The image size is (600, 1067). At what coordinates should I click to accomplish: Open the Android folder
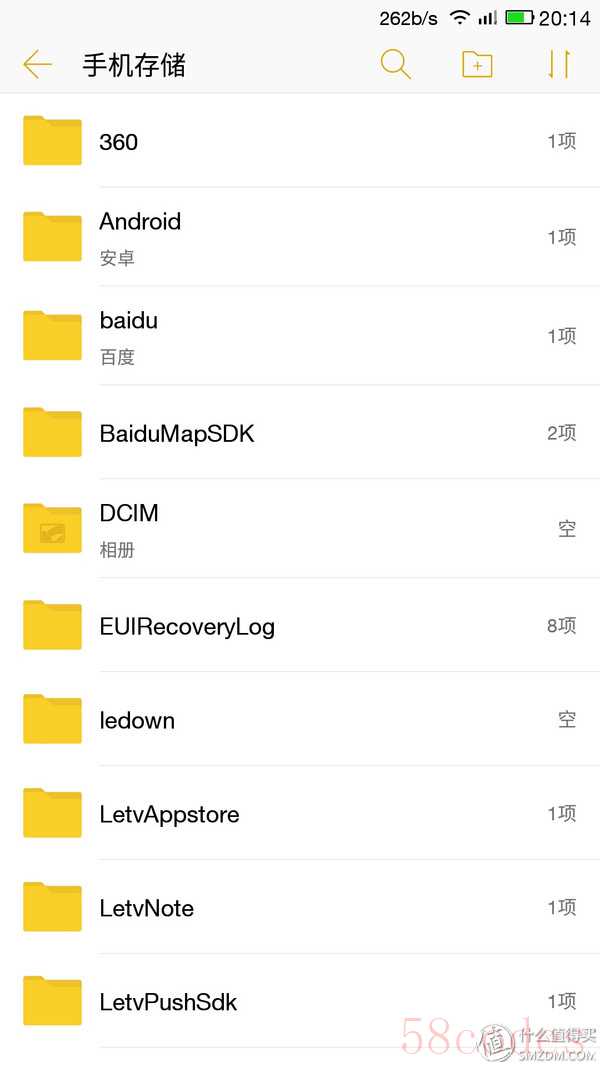click(x=300, y=237)
